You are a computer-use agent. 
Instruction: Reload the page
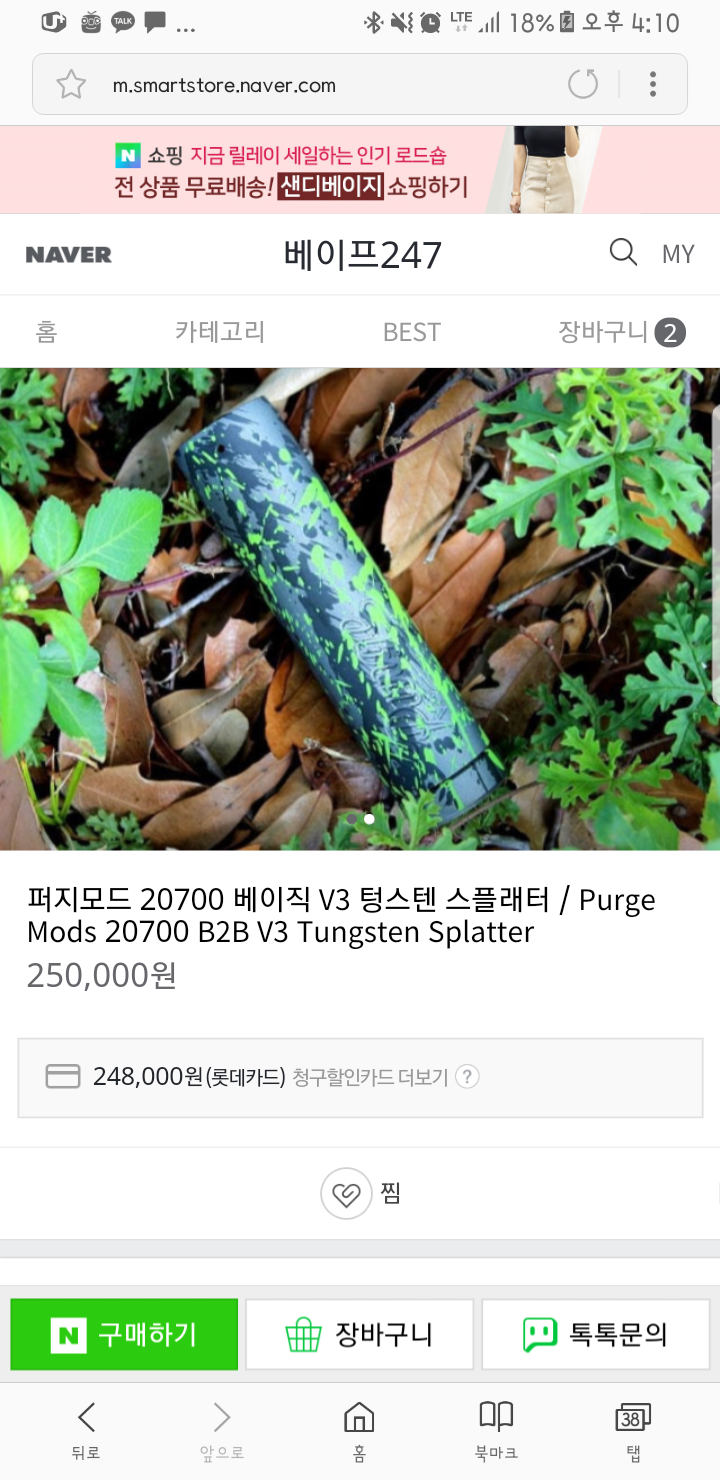583,85
